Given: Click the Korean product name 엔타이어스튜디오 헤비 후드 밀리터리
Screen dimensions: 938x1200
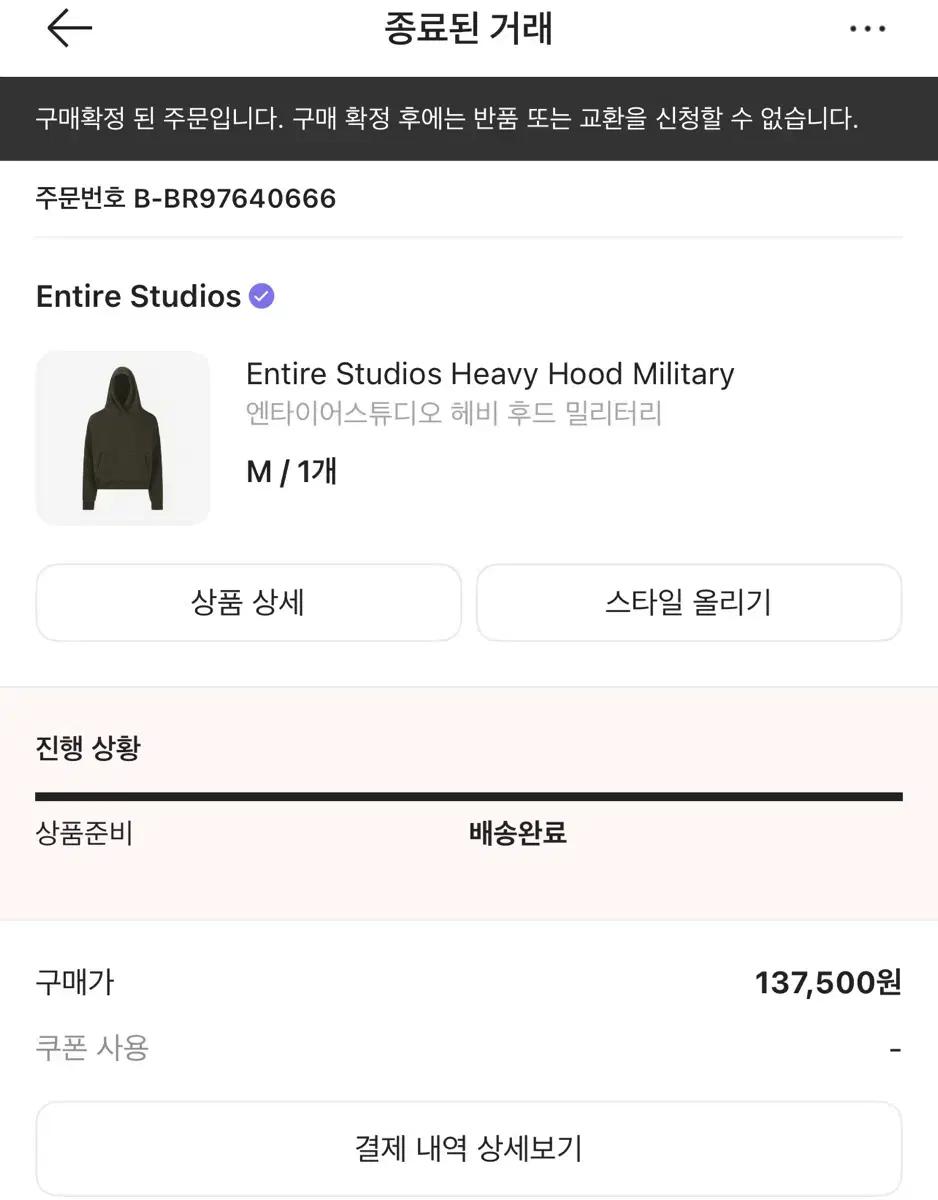Looking at the screenshot, I should point(455,412).
